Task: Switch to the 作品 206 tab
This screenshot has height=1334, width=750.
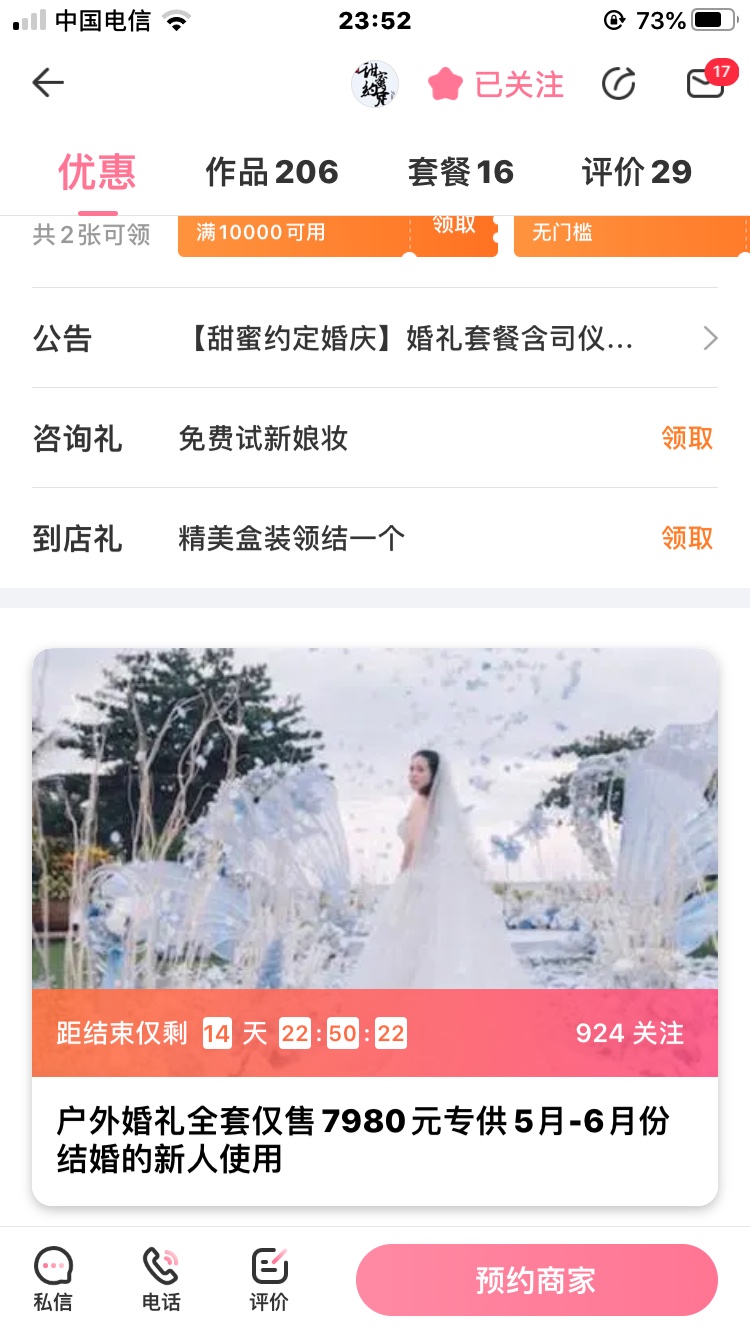Action: click(272, 172)
